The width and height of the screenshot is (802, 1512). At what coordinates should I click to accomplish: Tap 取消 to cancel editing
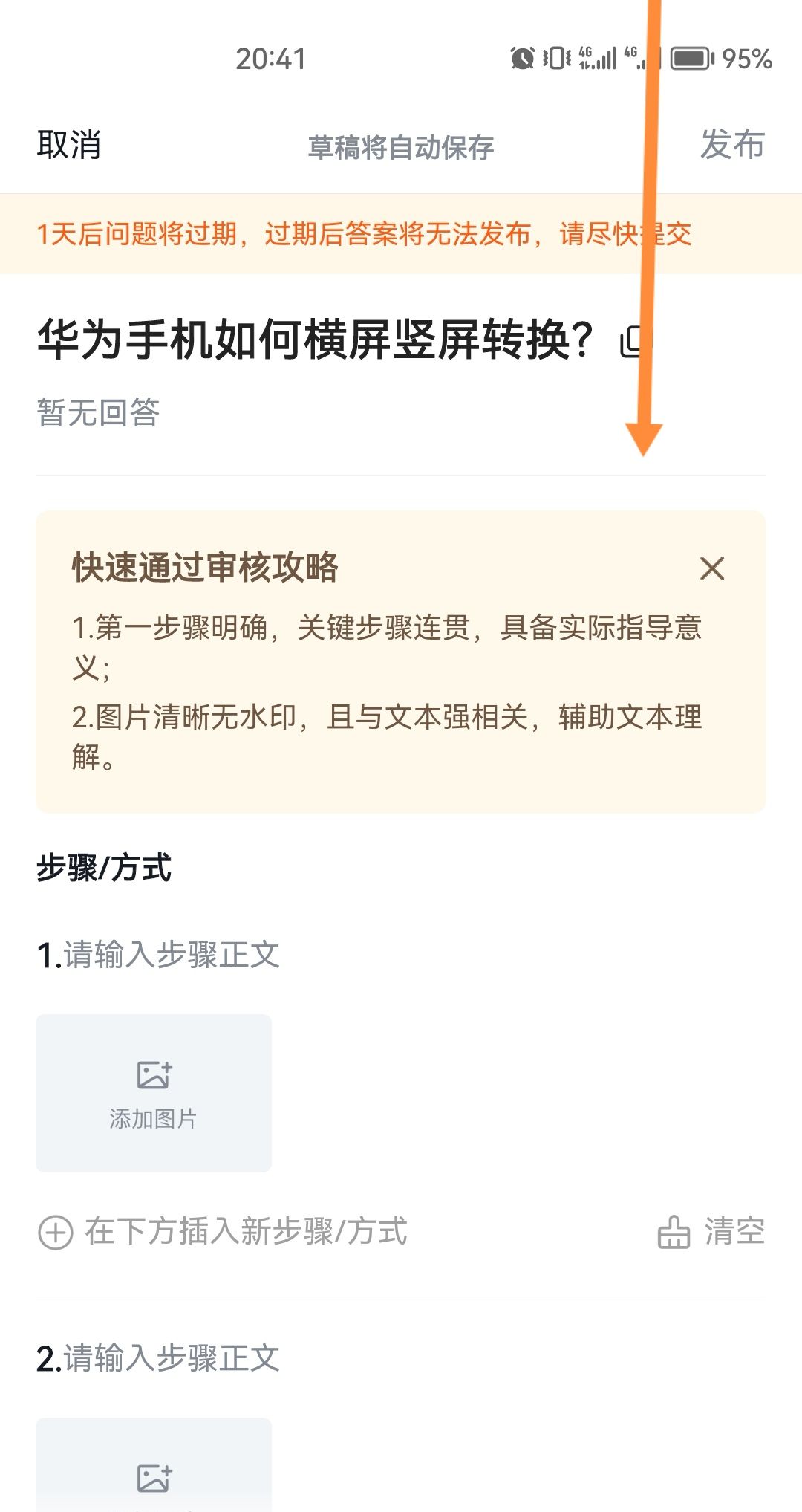[69, 145]
